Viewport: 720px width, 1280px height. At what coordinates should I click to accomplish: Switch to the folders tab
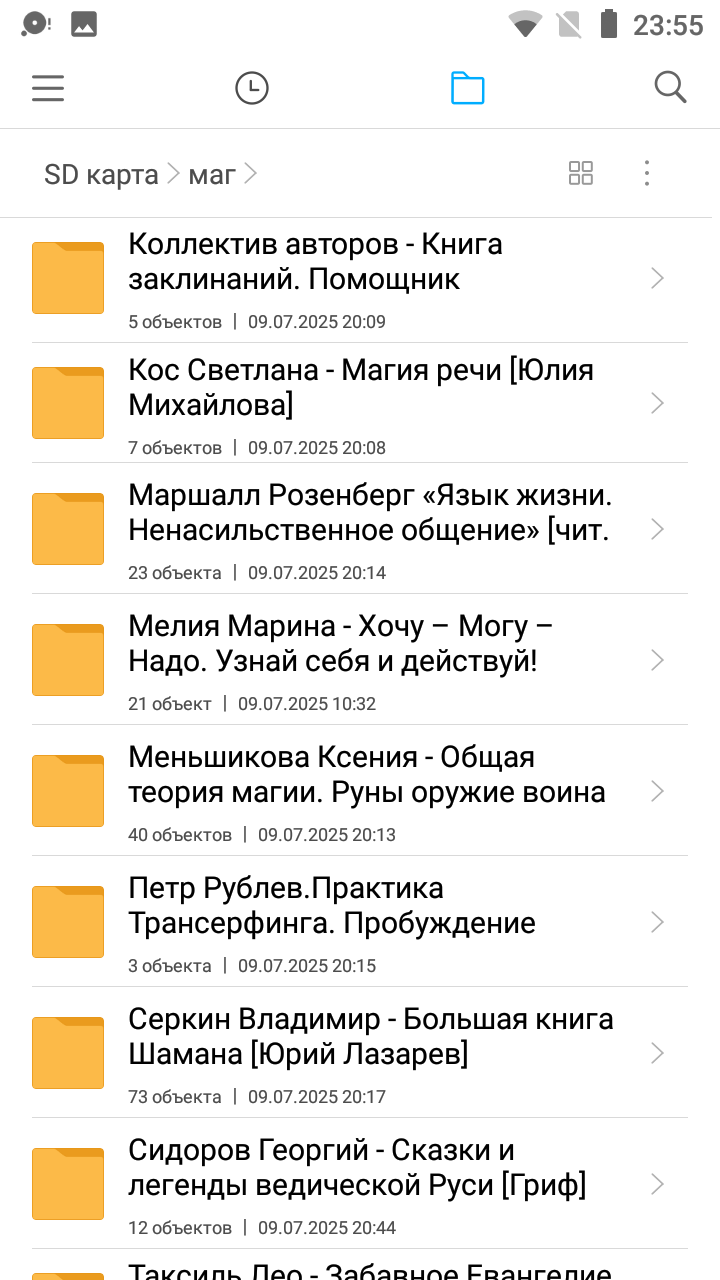[x=467, y=88]
